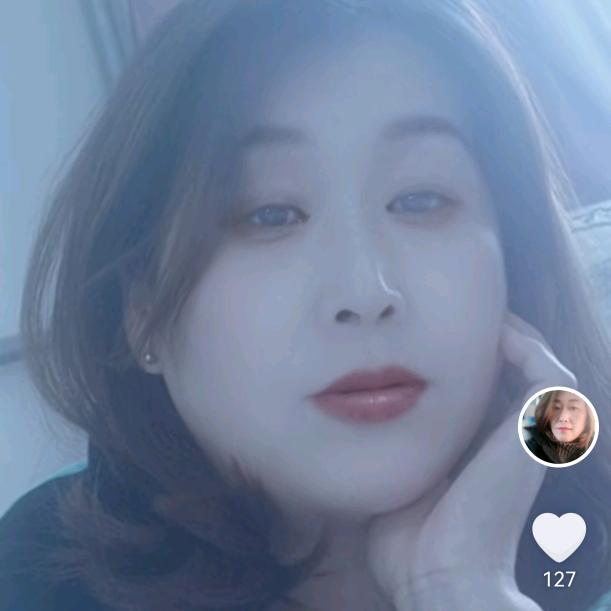Open the creator's profile avatar
The height and width of the screenshot is (611, 611).
click(558, 427)
